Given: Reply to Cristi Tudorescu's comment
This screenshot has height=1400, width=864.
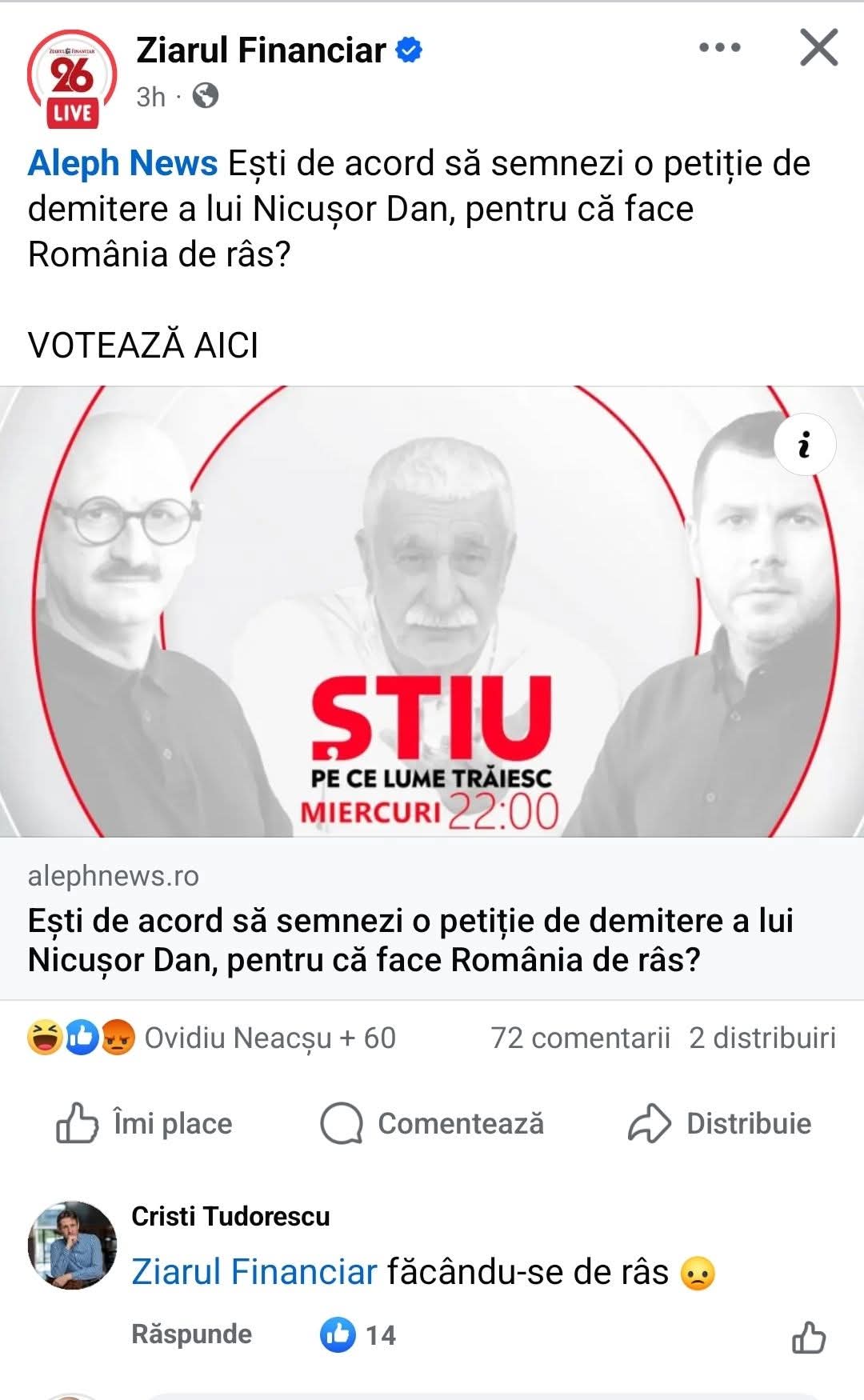Looking at the screenshot, I should 191,1334.
